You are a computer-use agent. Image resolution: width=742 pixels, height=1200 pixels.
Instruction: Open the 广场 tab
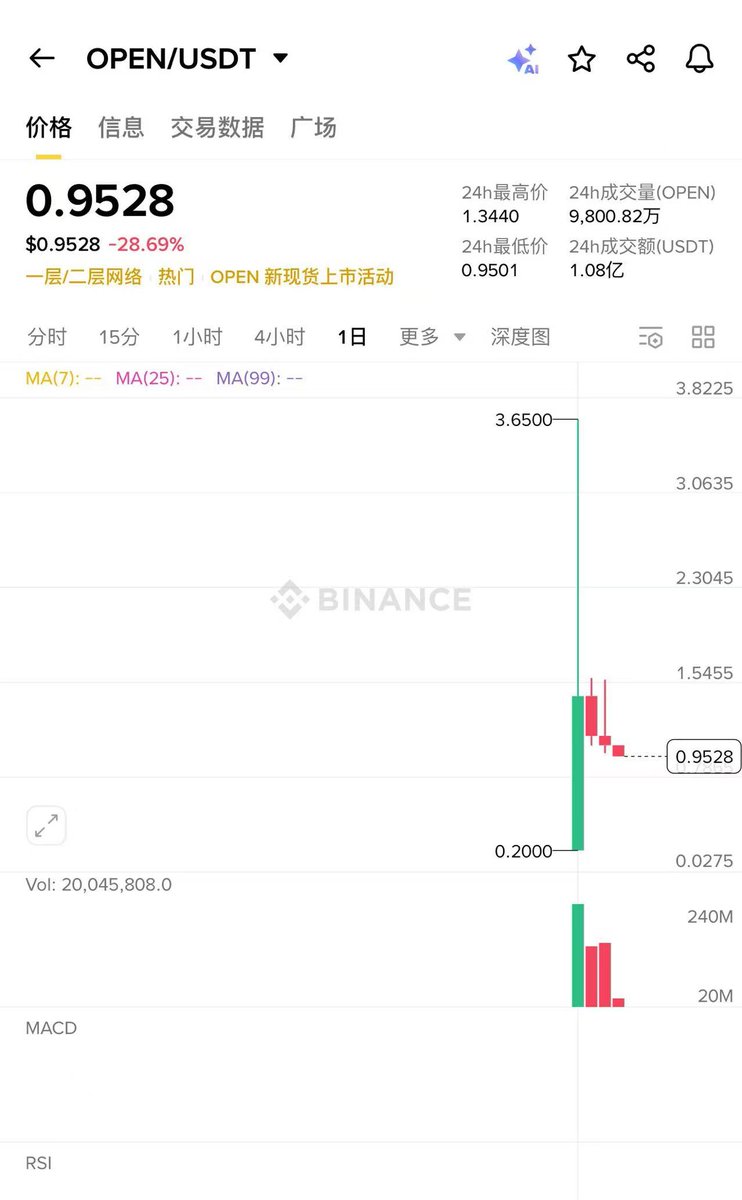pos(313,127)
